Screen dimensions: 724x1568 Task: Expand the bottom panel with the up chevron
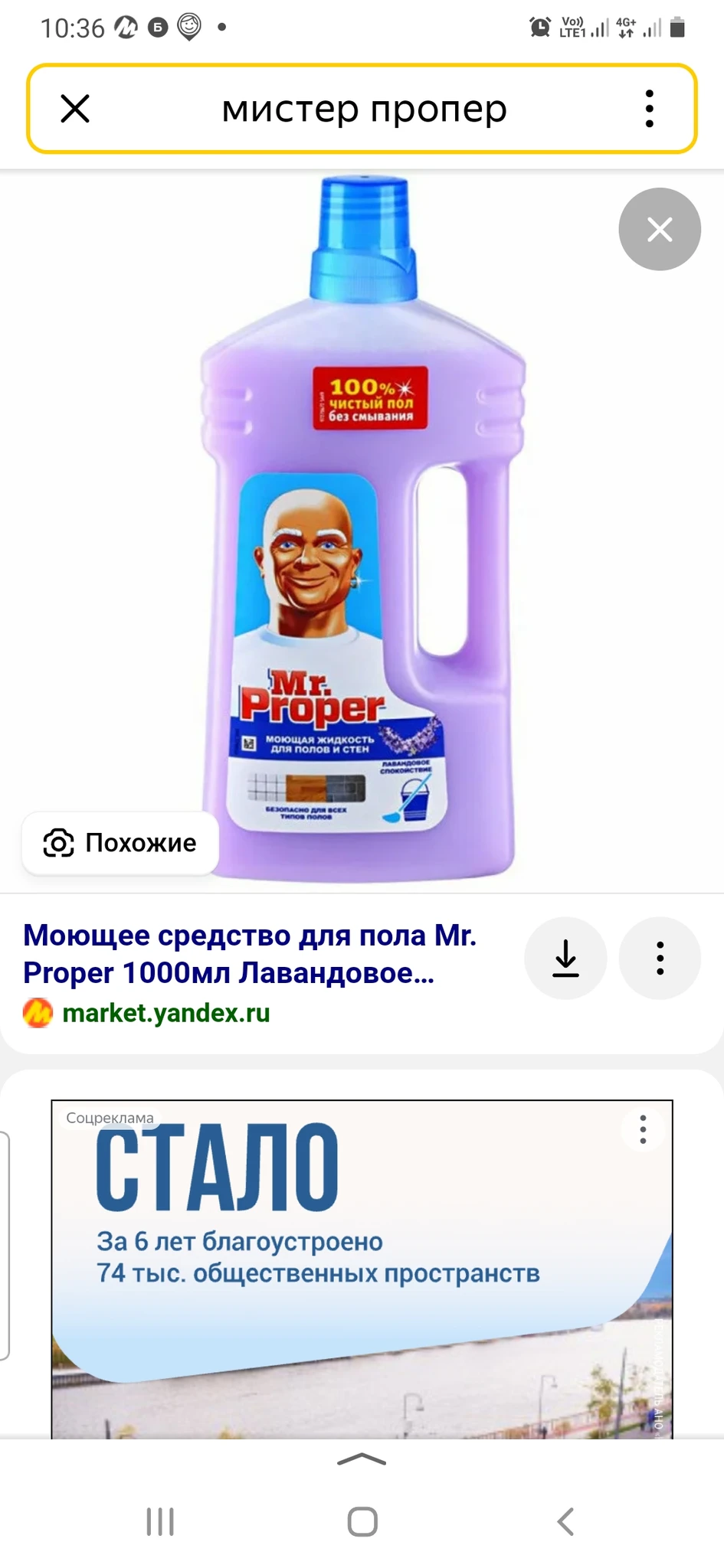click(362, 1459)
